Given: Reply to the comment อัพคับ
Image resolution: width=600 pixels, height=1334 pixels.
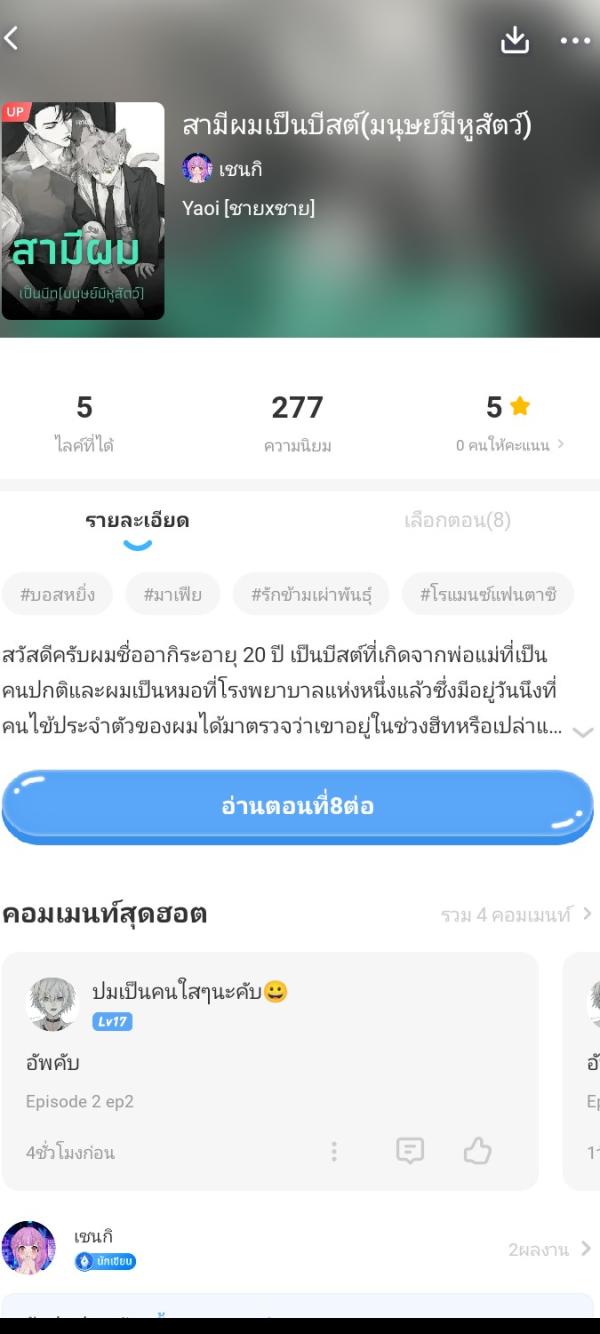Looking at the screenshot, I should pyautogui.click(x=410, y=1151).
